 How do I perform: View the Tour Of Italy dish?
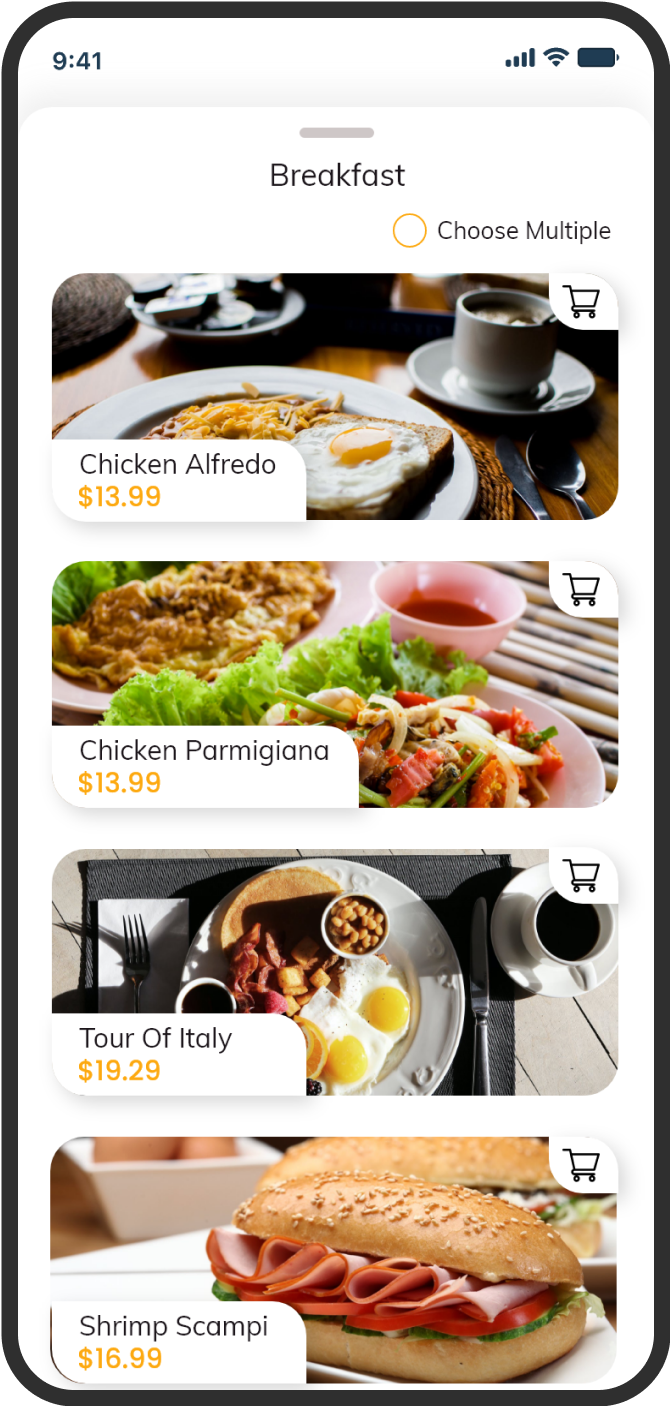[335, 972]
